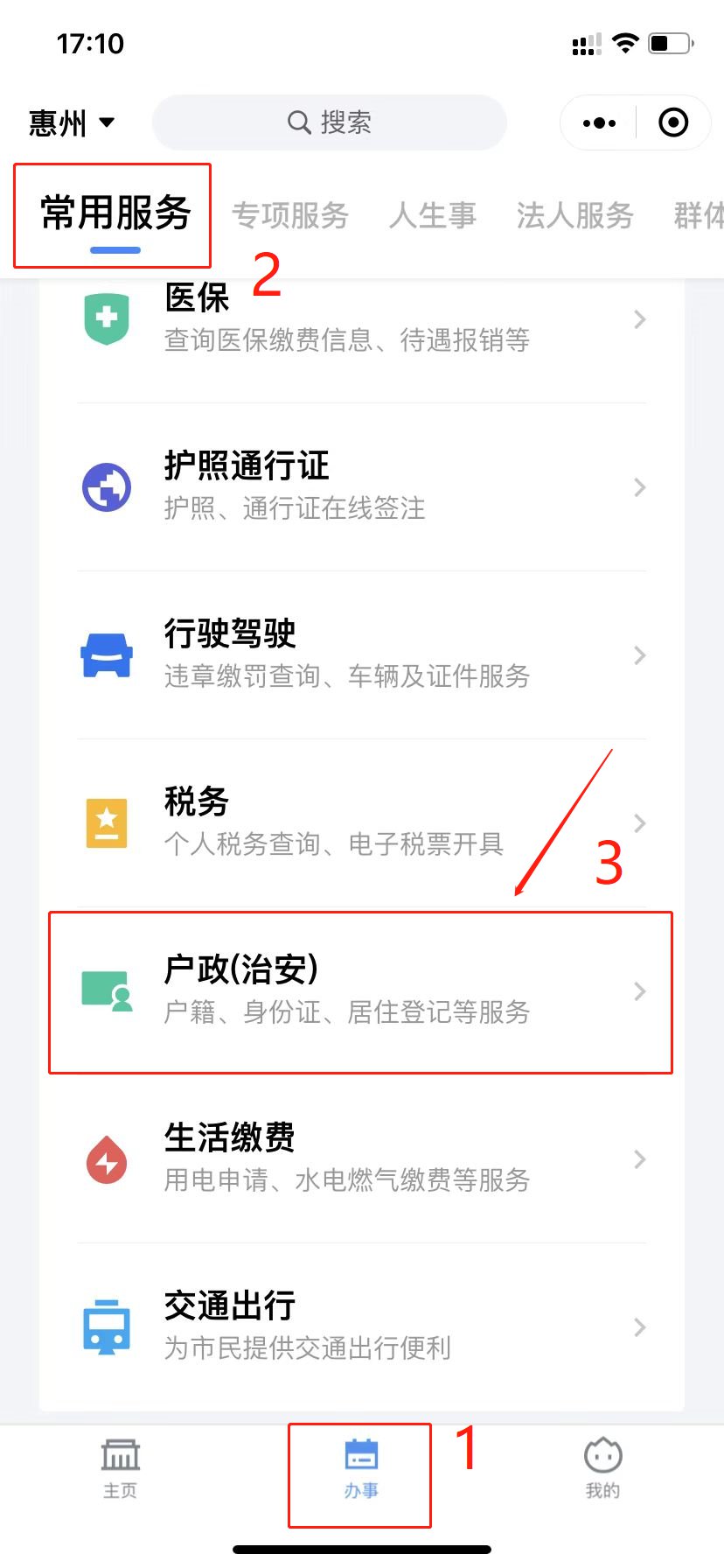
Task: Tap the 搜索 search box
Action: 330,122
